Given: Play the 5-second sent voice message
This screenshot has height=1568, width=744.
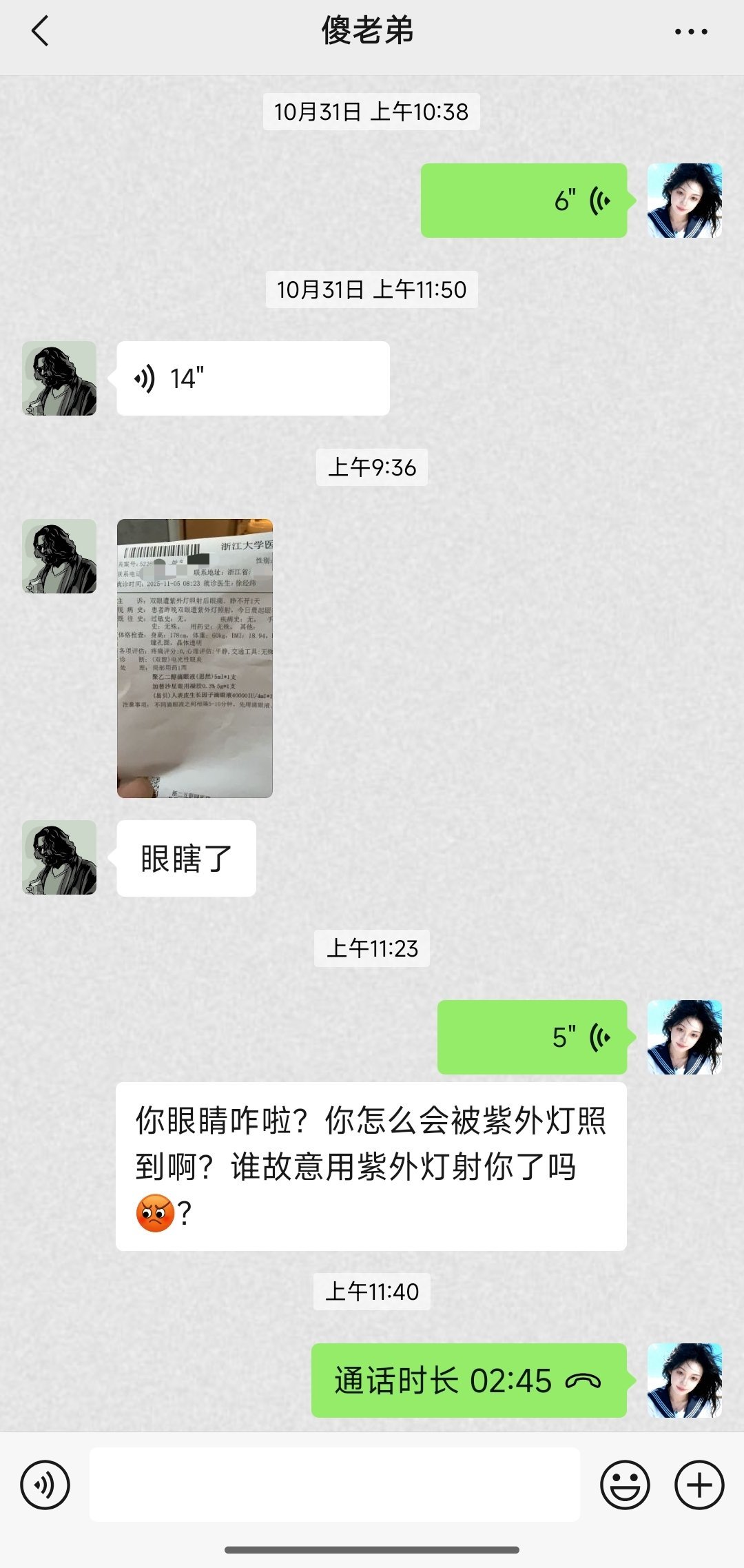Looking at the screenshot, I should (532, 1037).
